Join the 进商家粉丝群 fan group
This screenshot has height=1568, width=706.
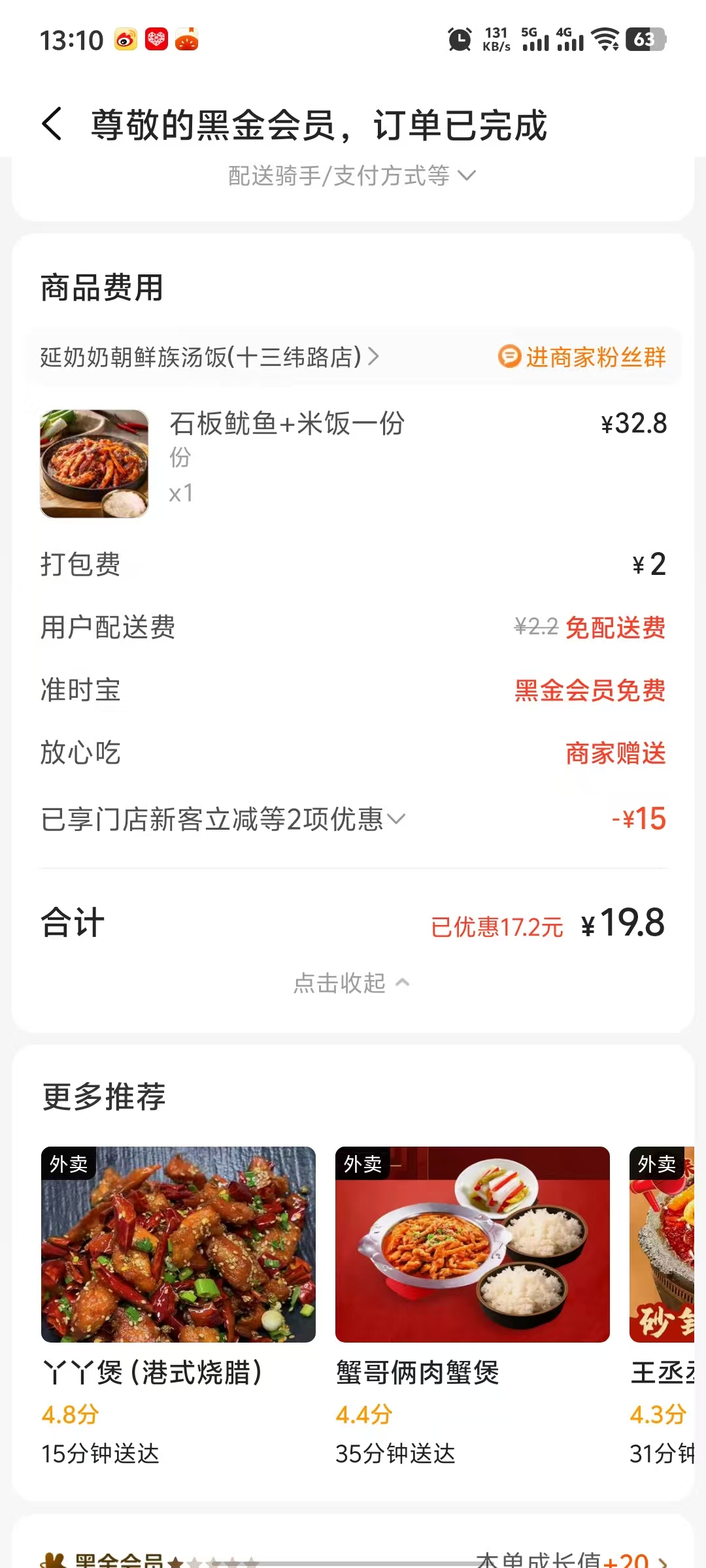click(x=582, y=357)
